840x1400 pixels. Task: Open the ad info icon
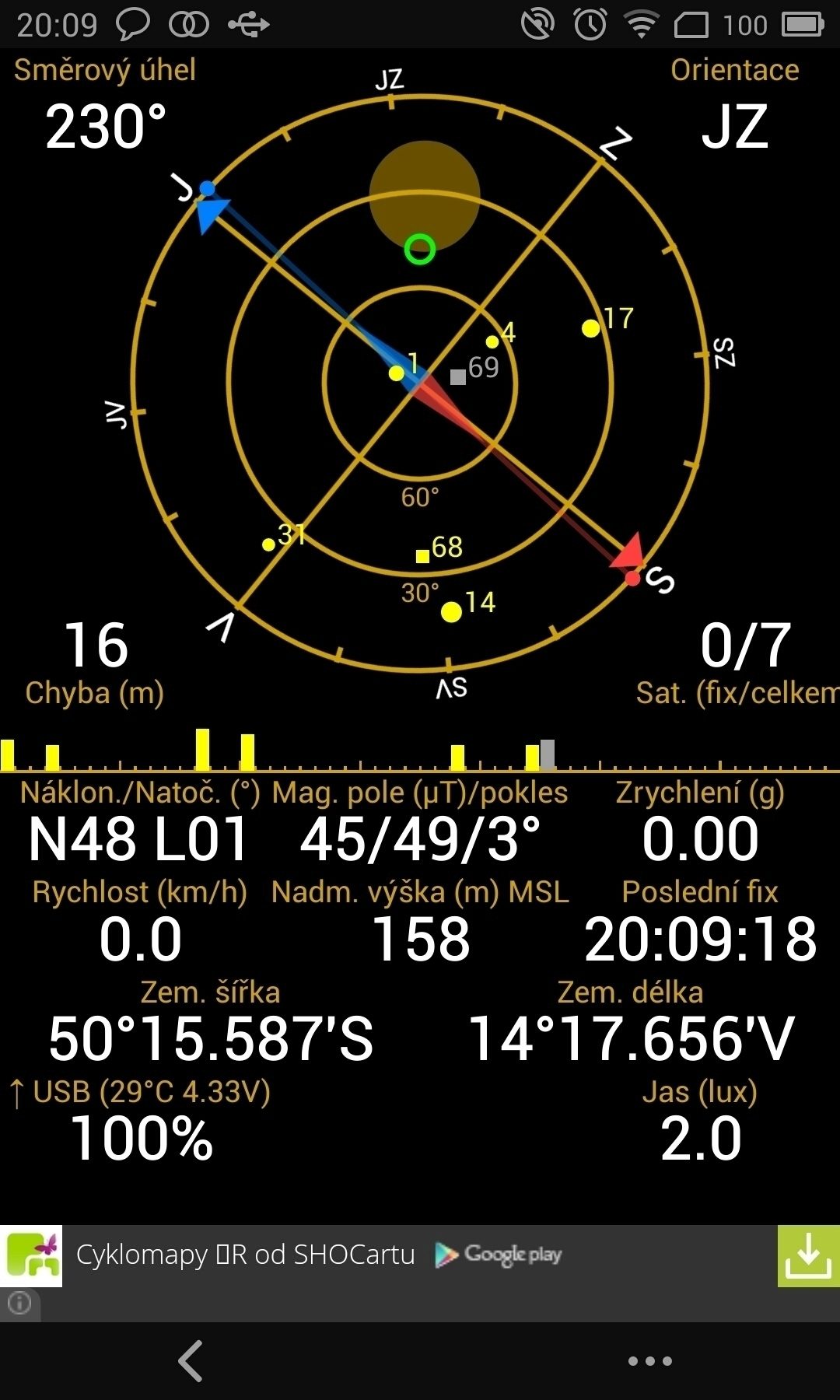tap(19, 1303)
